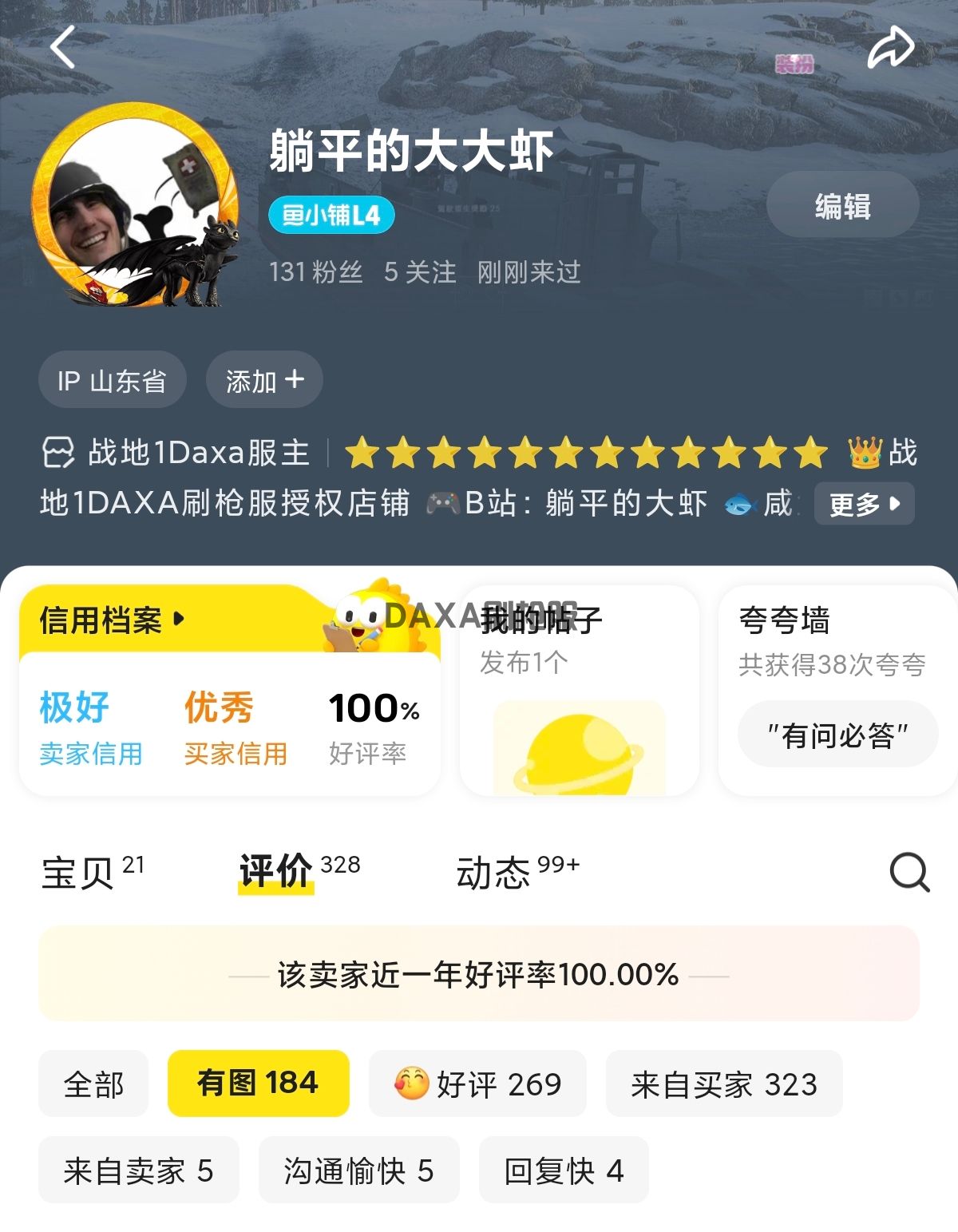Open the 信用档案 credit profile

point(112,620)
